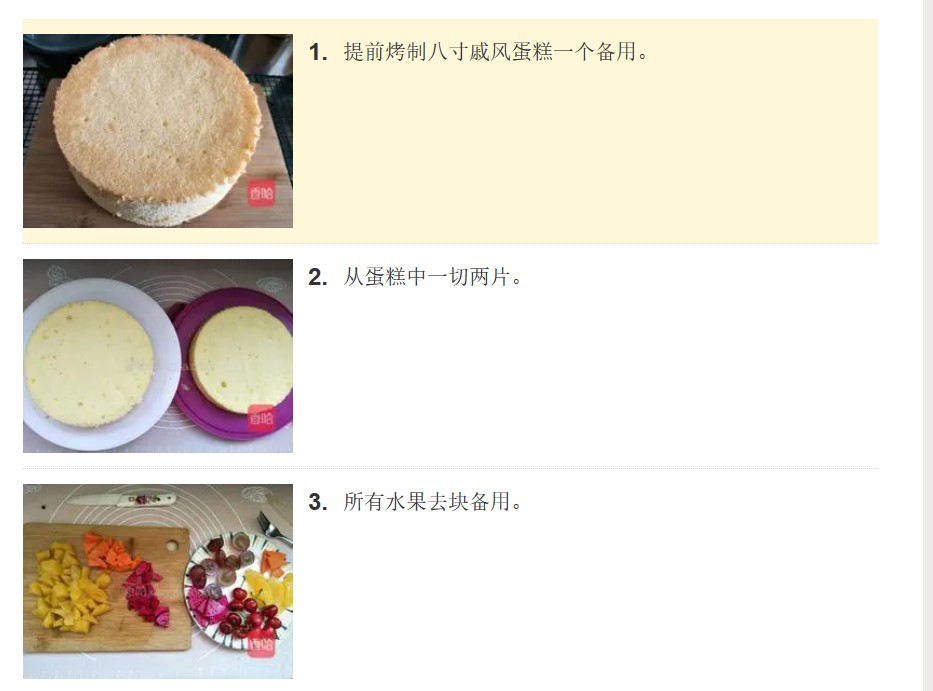View the step 2 sliced cake image
This screenshot has width=933, height=691.
[x=158, y=356]
